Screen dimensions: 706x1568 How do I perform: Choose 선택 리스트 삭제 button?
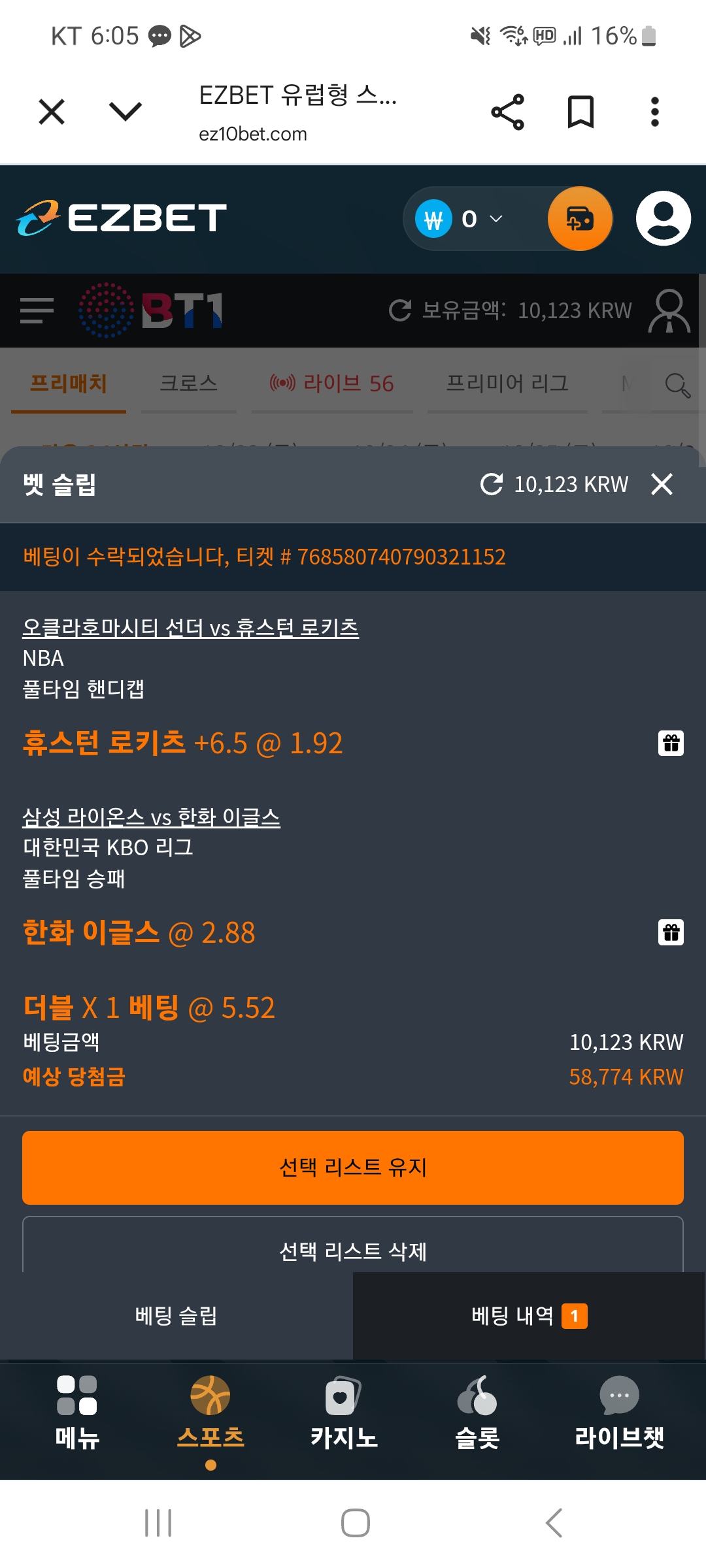click(353, 1249)
